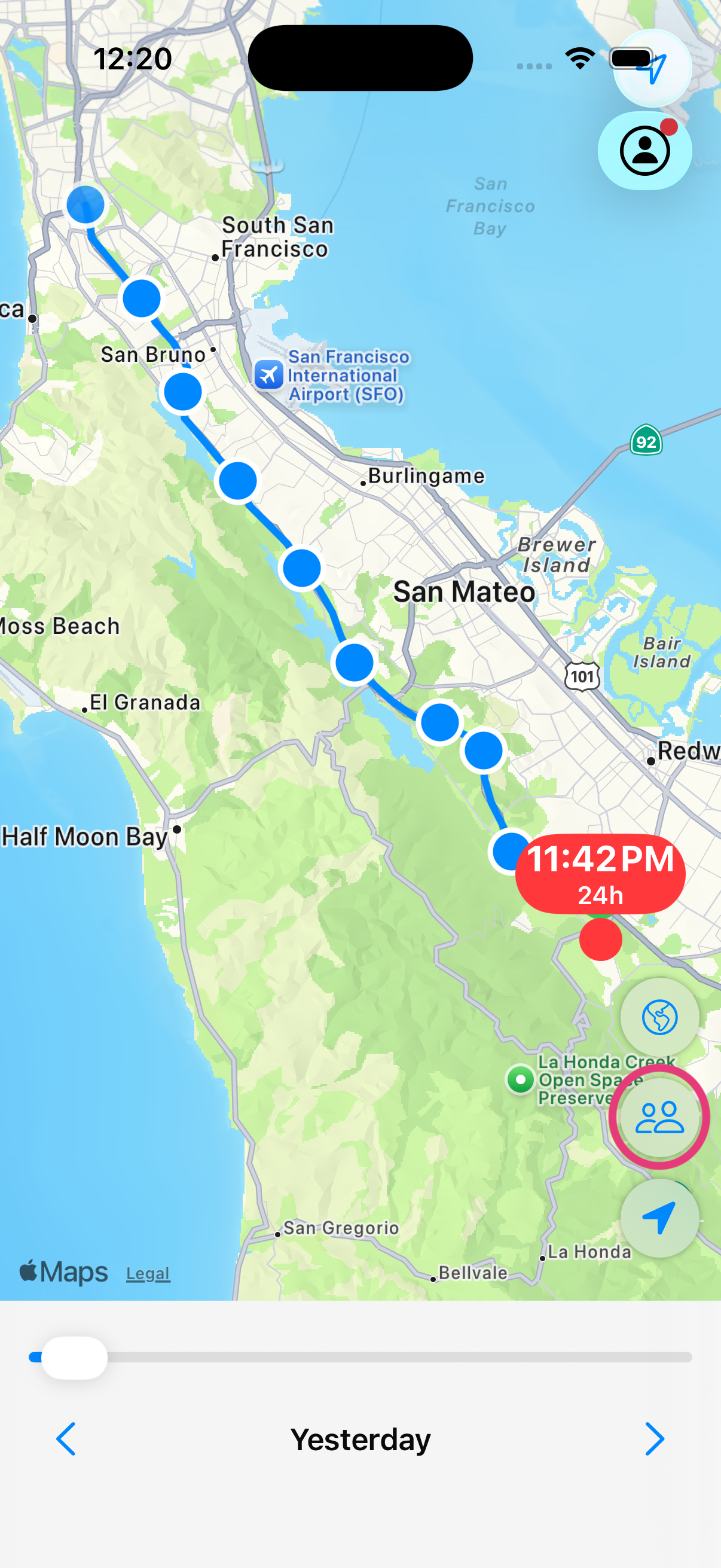The image size is (721, 1568).
Task: Select the 11:42 PM location marker
Action: coord(600,874)
